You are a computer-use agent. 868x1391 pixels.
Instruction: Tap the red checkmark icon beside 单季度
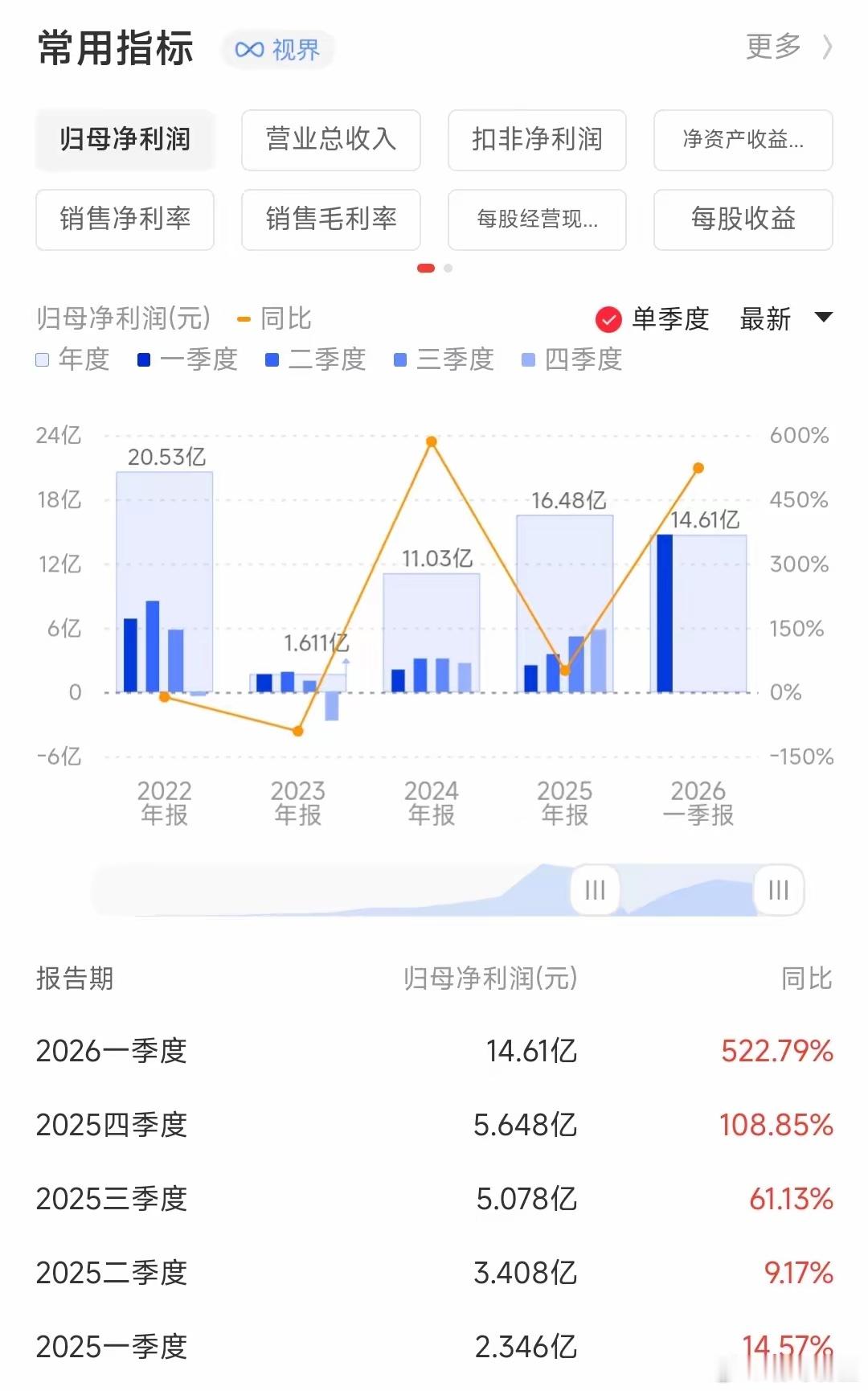pos(608,319)
